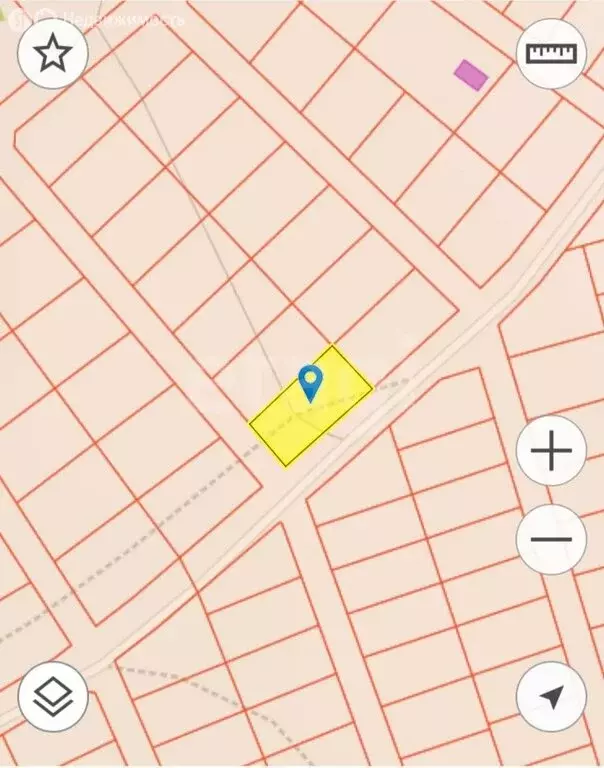Open the map layers selector
This screenshot has height=768, width=604.
[53, 697]
